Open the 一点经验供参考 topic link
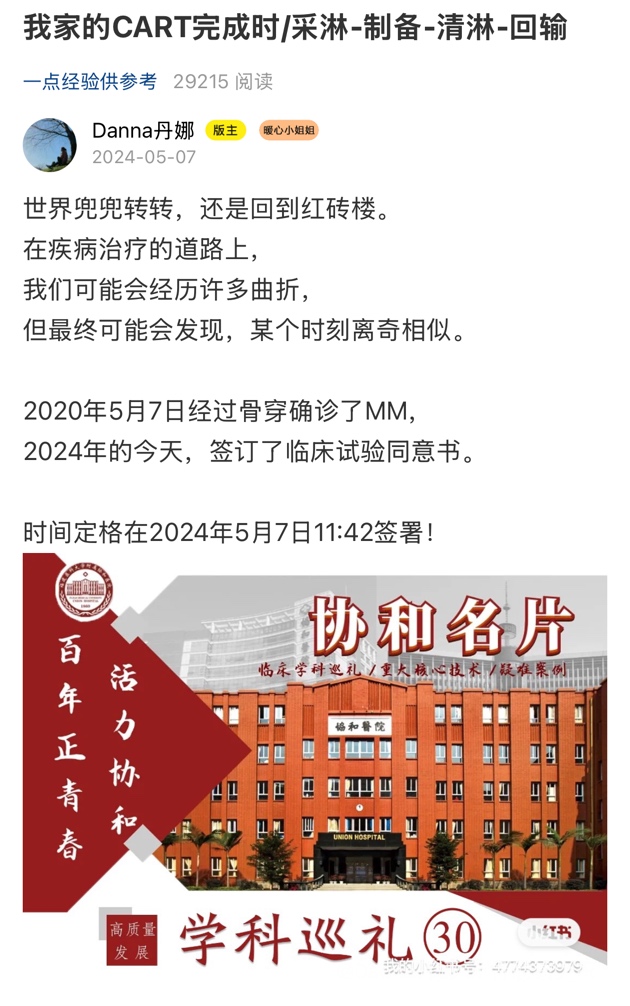 [x=90, y=82]
